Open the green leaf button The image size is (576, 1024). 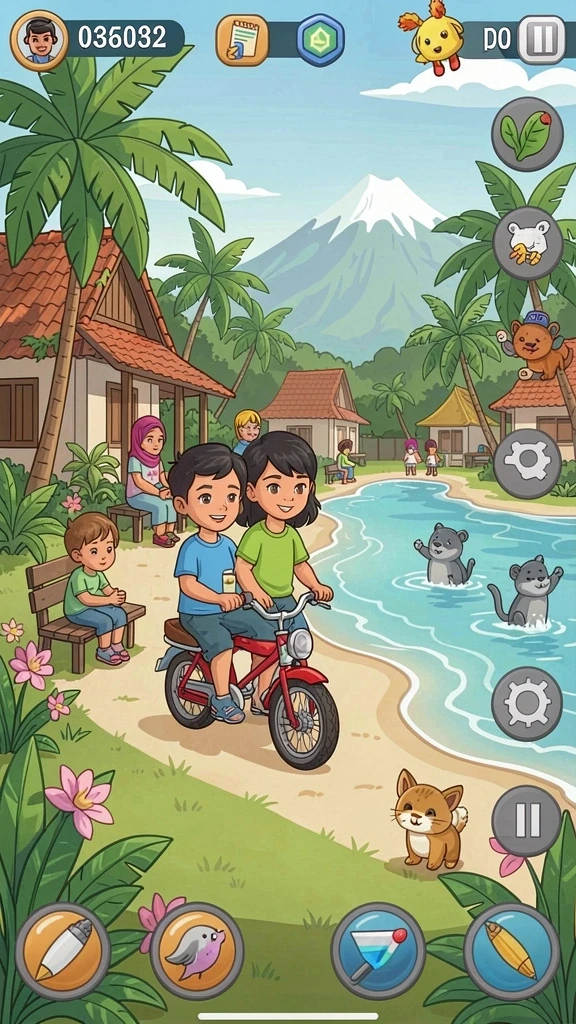coord(527,135)
